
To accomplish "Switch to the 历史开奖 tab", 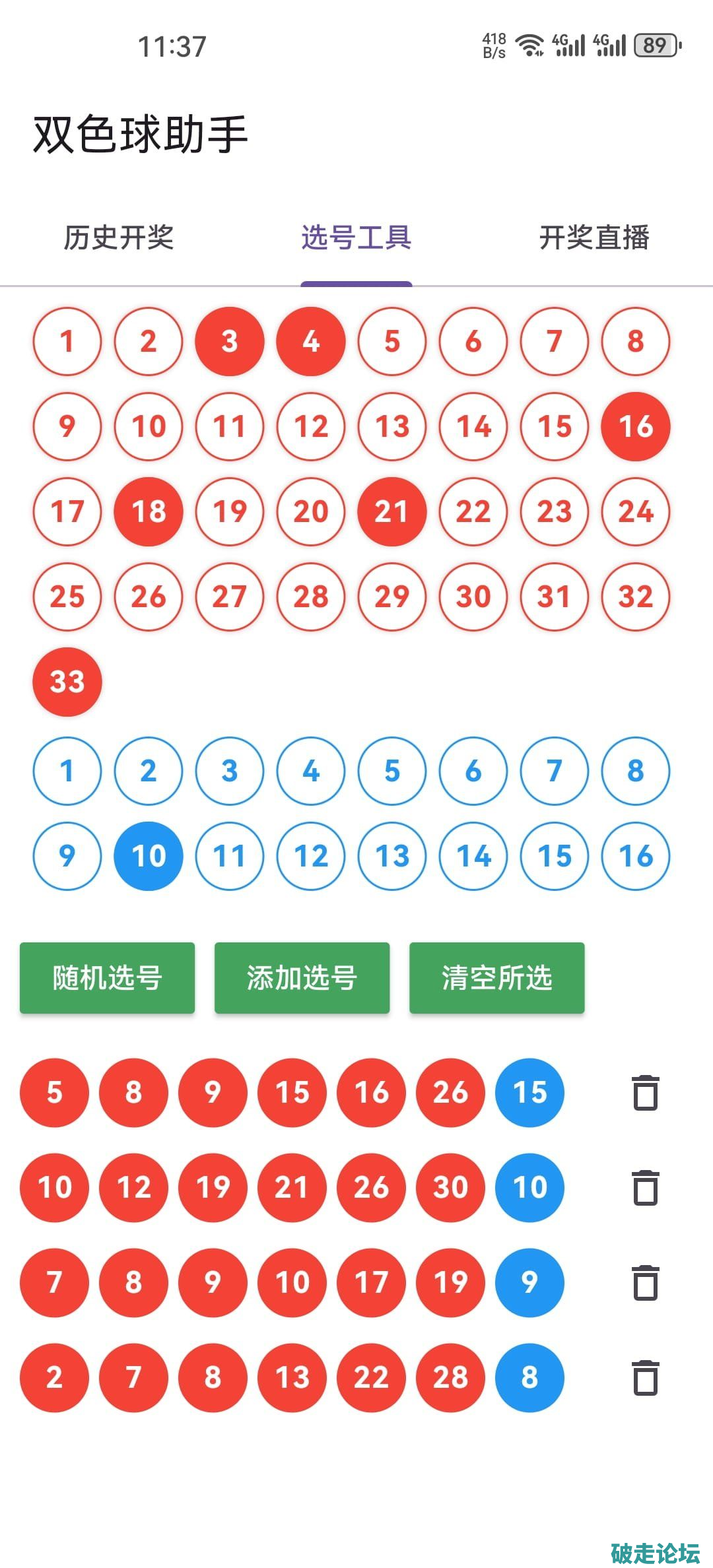I will (x=119, y=238).
